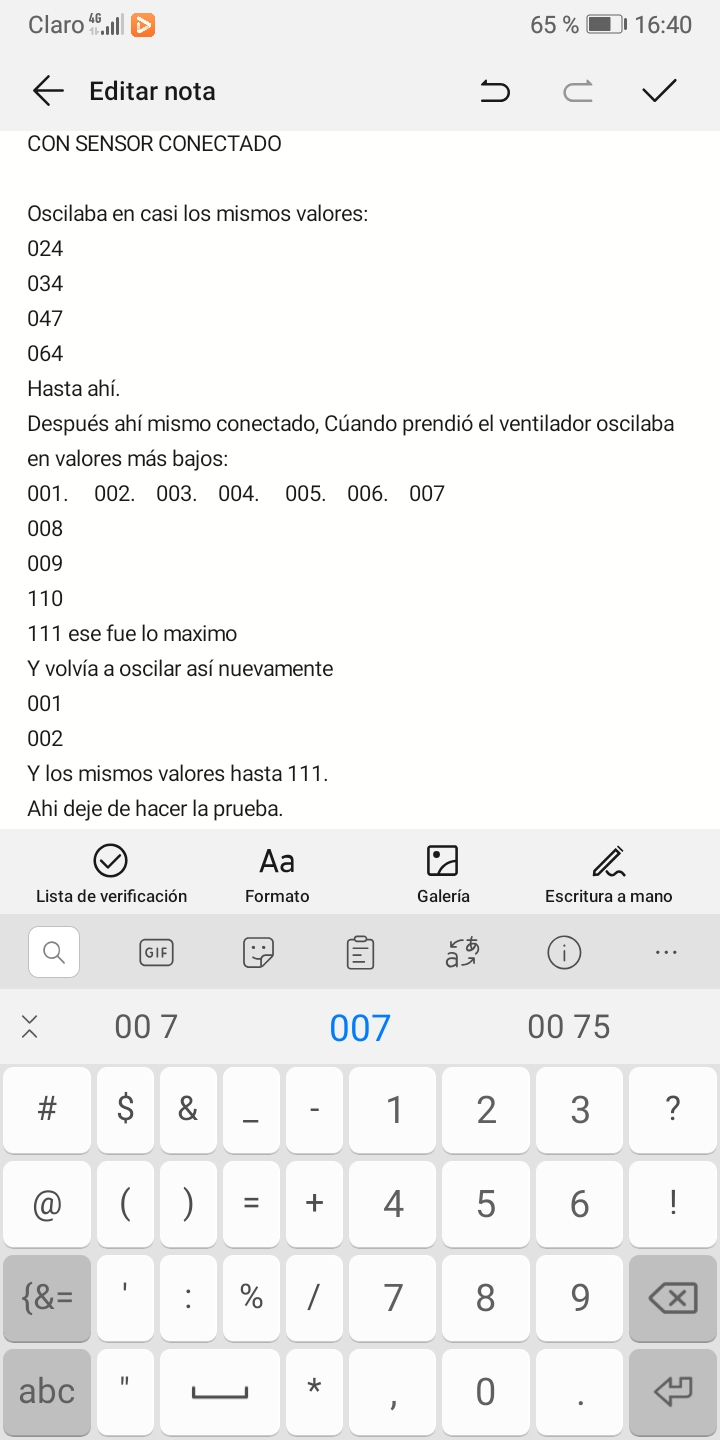Add a Lista de verificación
The width and height of the screenshot is (720, 1440).
(111, 873)
